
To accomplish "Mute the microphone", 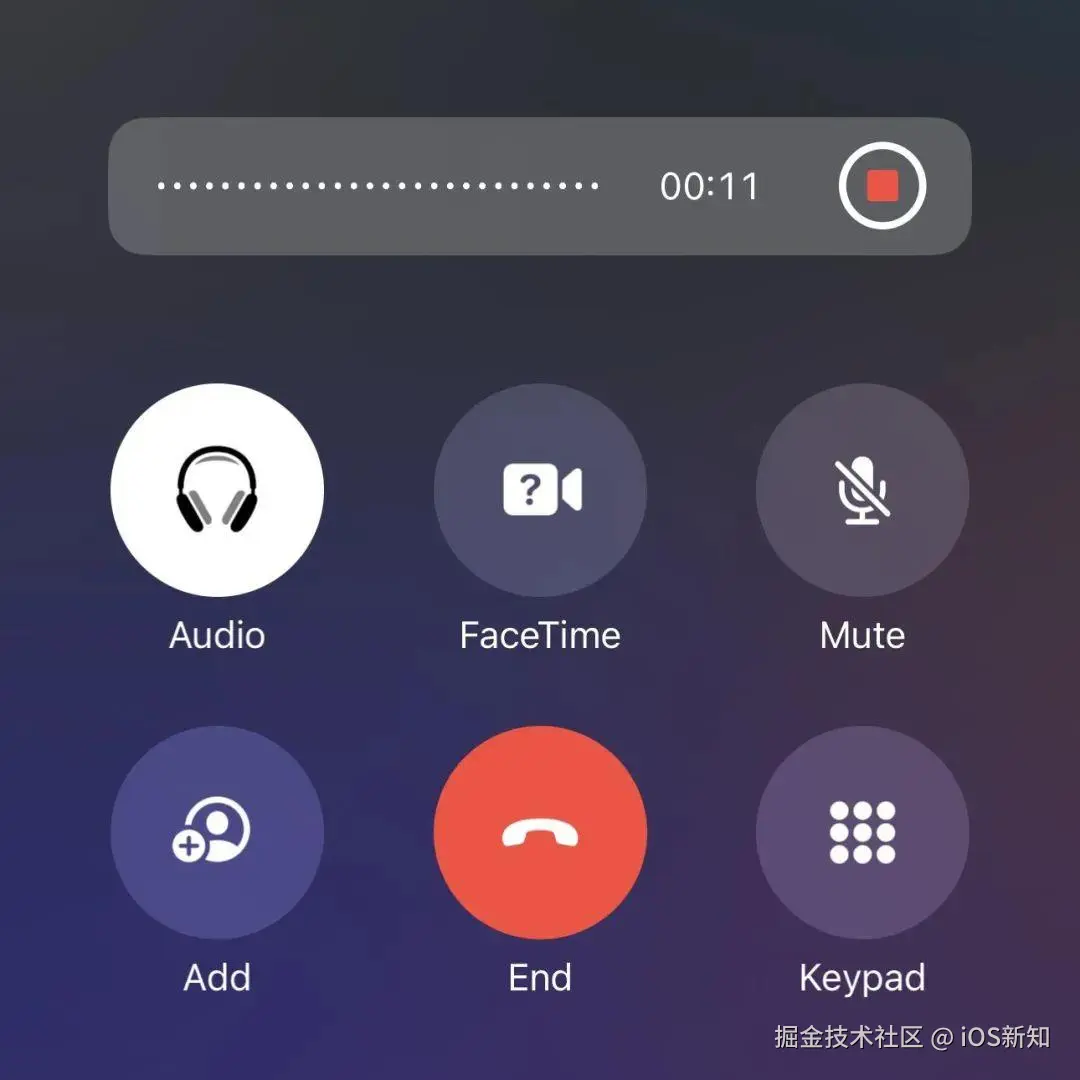I will [x=862, y=490].
